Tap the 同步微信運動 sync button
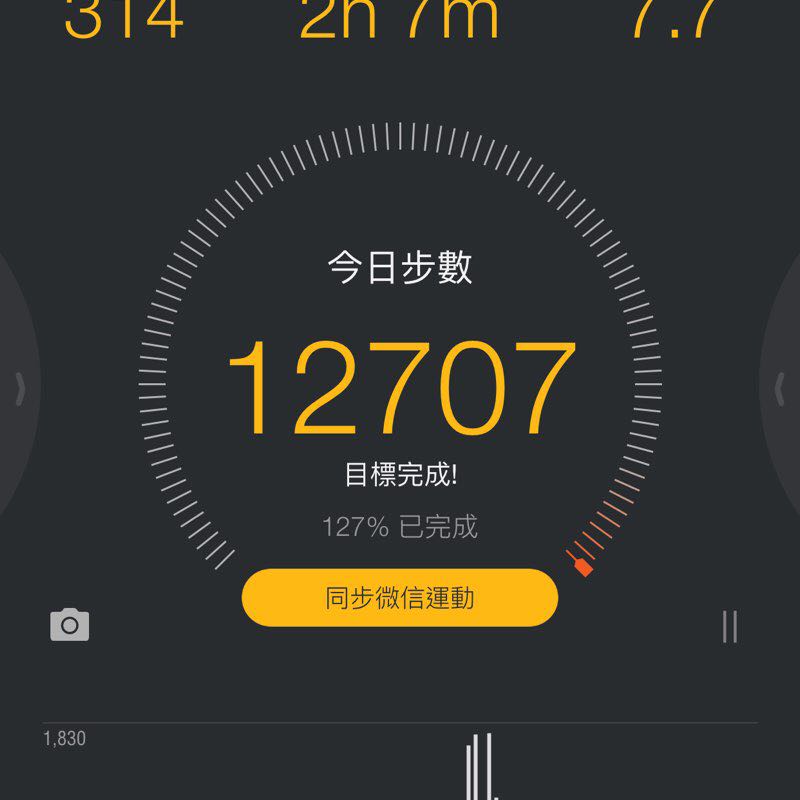This screenshot has width=800, height=800. [x=400, y=598]
